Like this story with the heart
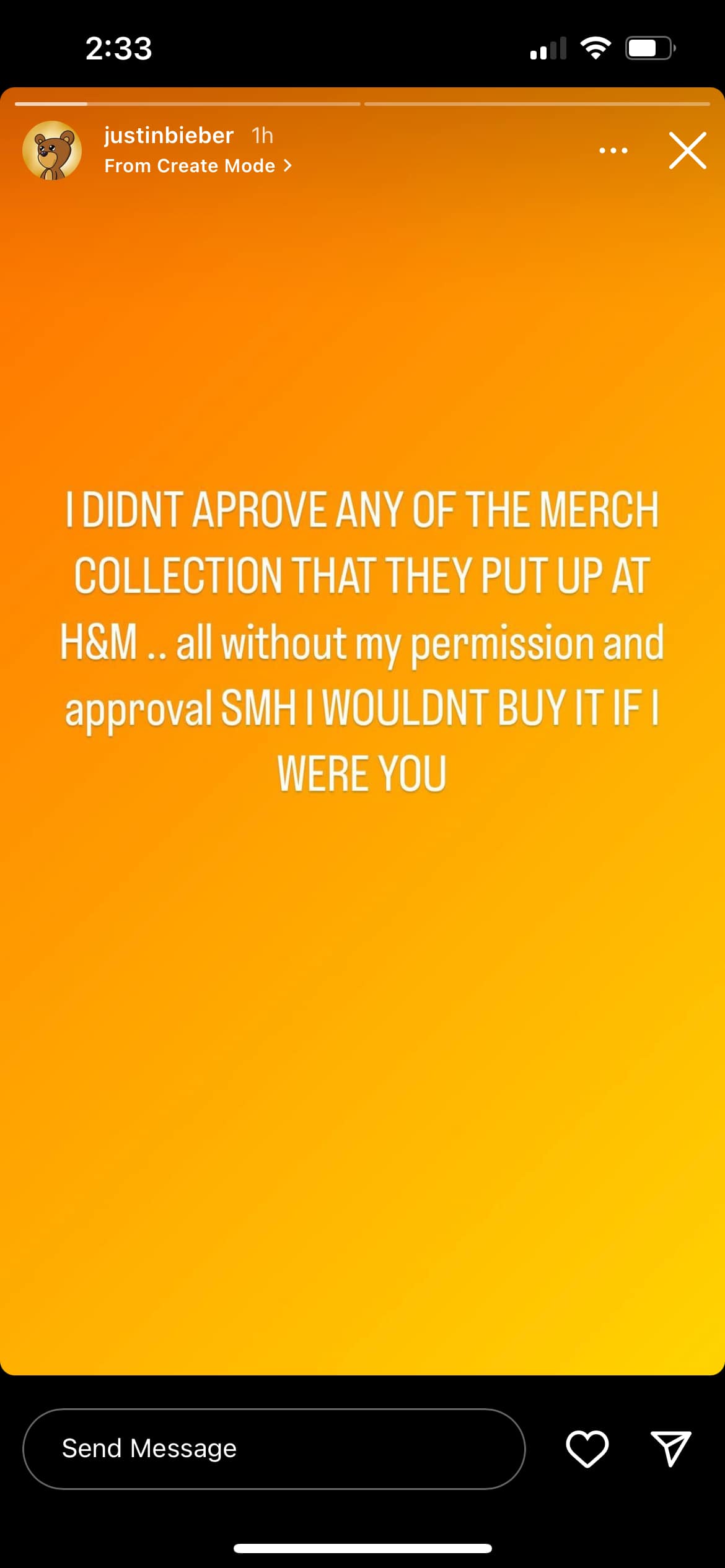725x1568 pixels. tap(587, 1448)
